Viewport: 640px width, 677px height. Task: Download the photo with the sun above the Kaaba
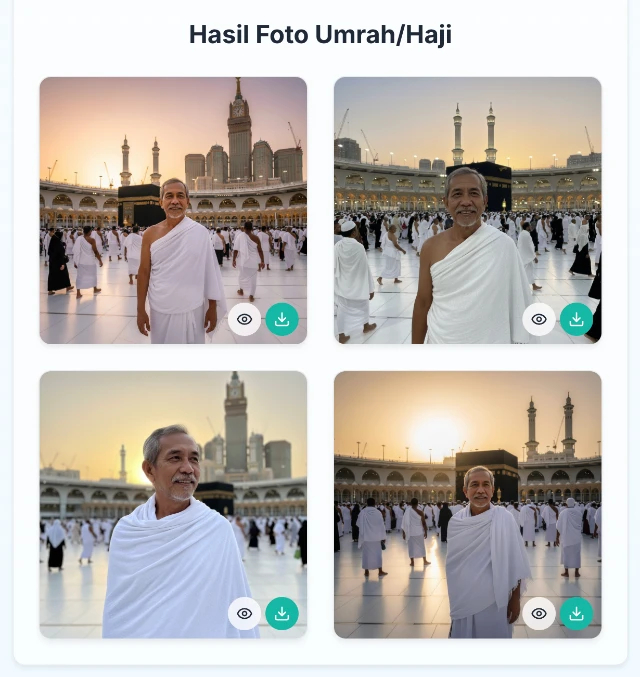(x=576, y=613)
